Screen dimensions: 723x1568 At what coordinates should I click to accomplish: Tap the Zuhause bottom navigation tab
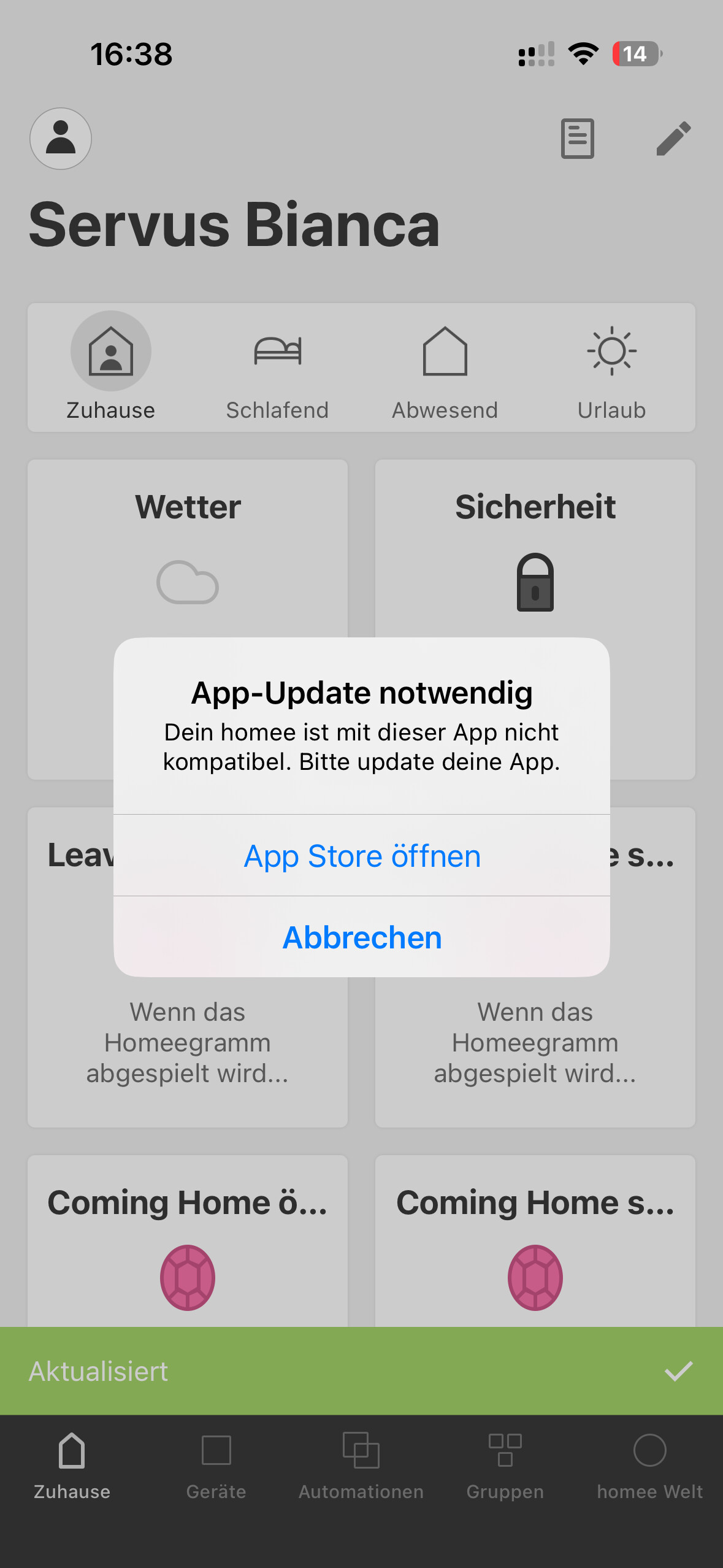(72, 1466)
